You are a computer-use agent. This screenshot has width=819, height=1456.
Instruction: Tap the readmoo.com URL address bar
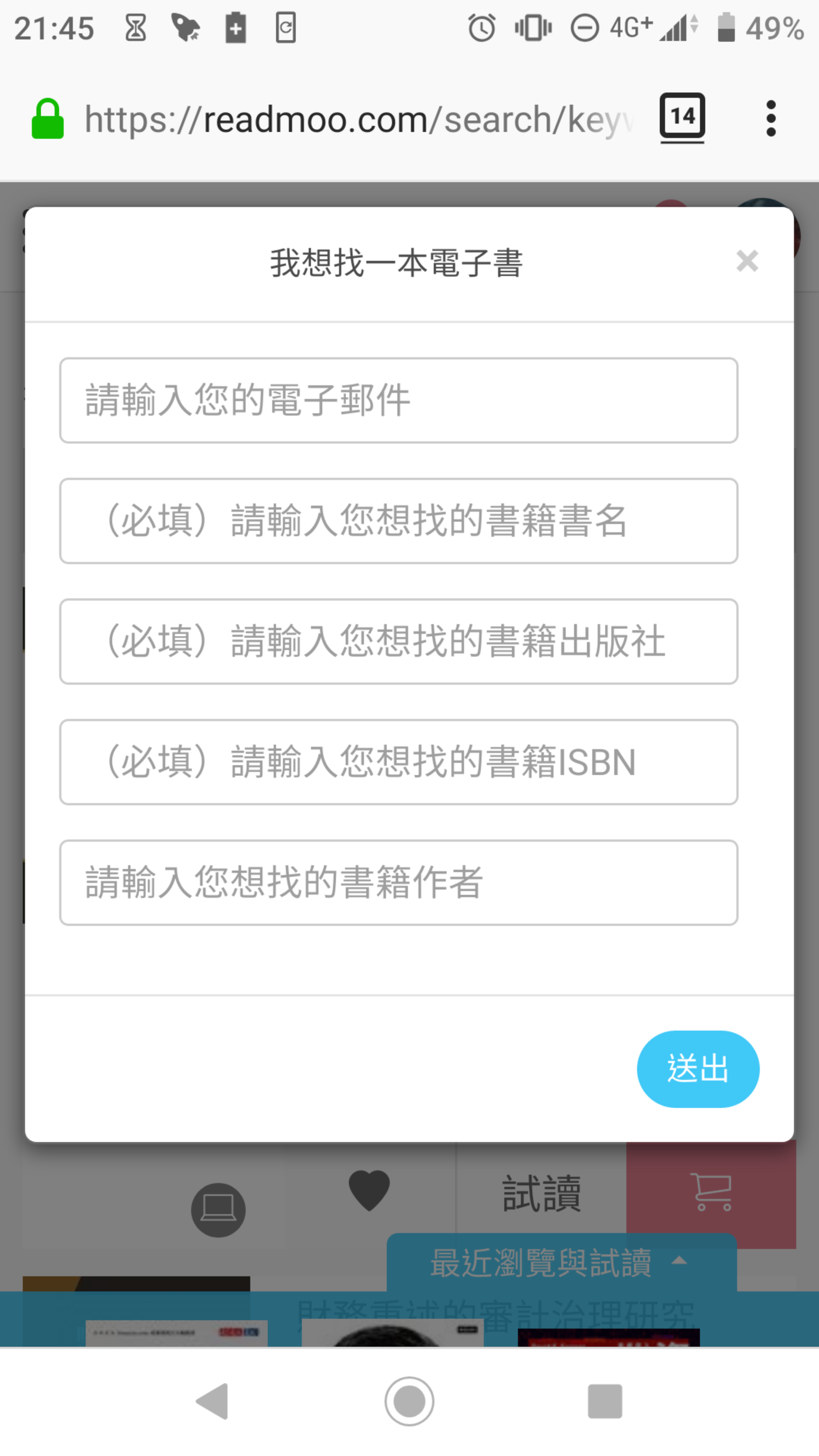click(x=359, y=120)
